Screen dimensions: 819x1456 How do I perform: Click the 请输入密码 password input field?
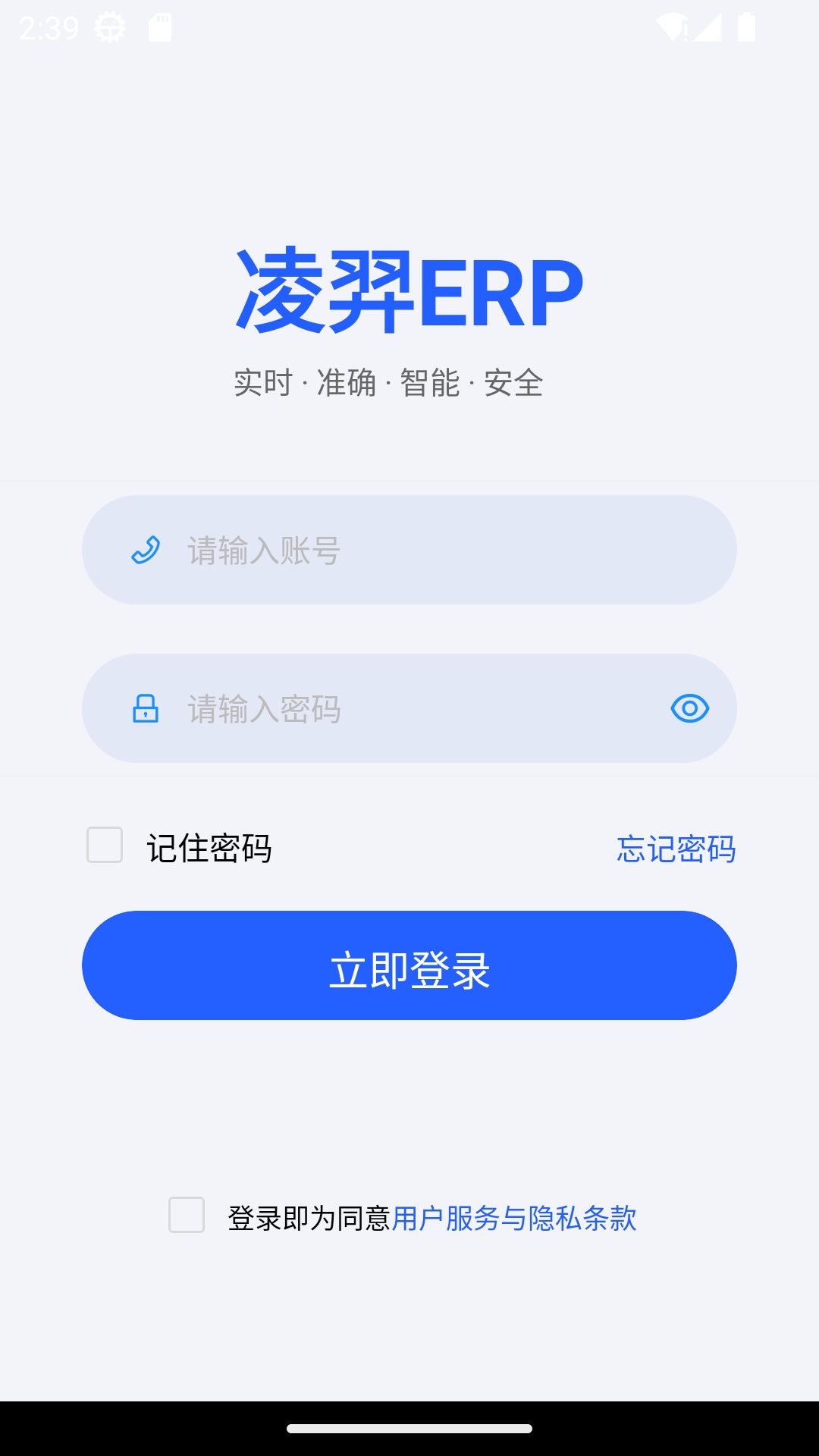tap(409, 710)
